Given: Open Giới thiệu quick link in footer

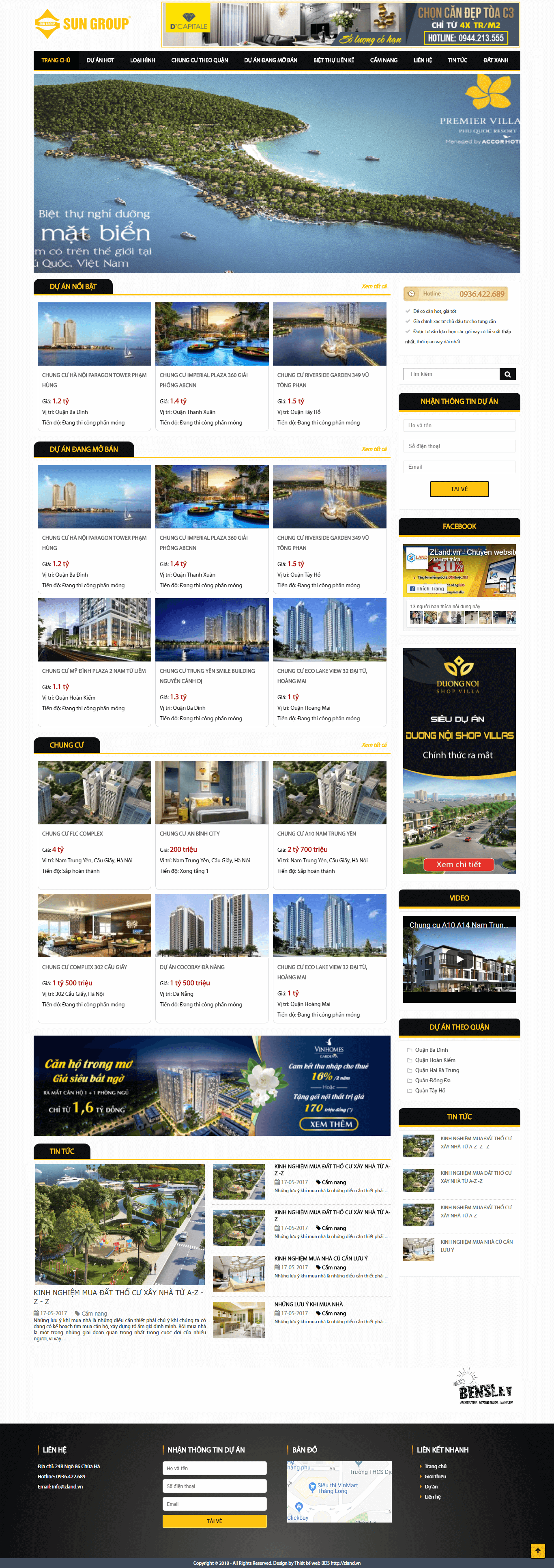Looking at the screenshot, I should point(435,1476).
